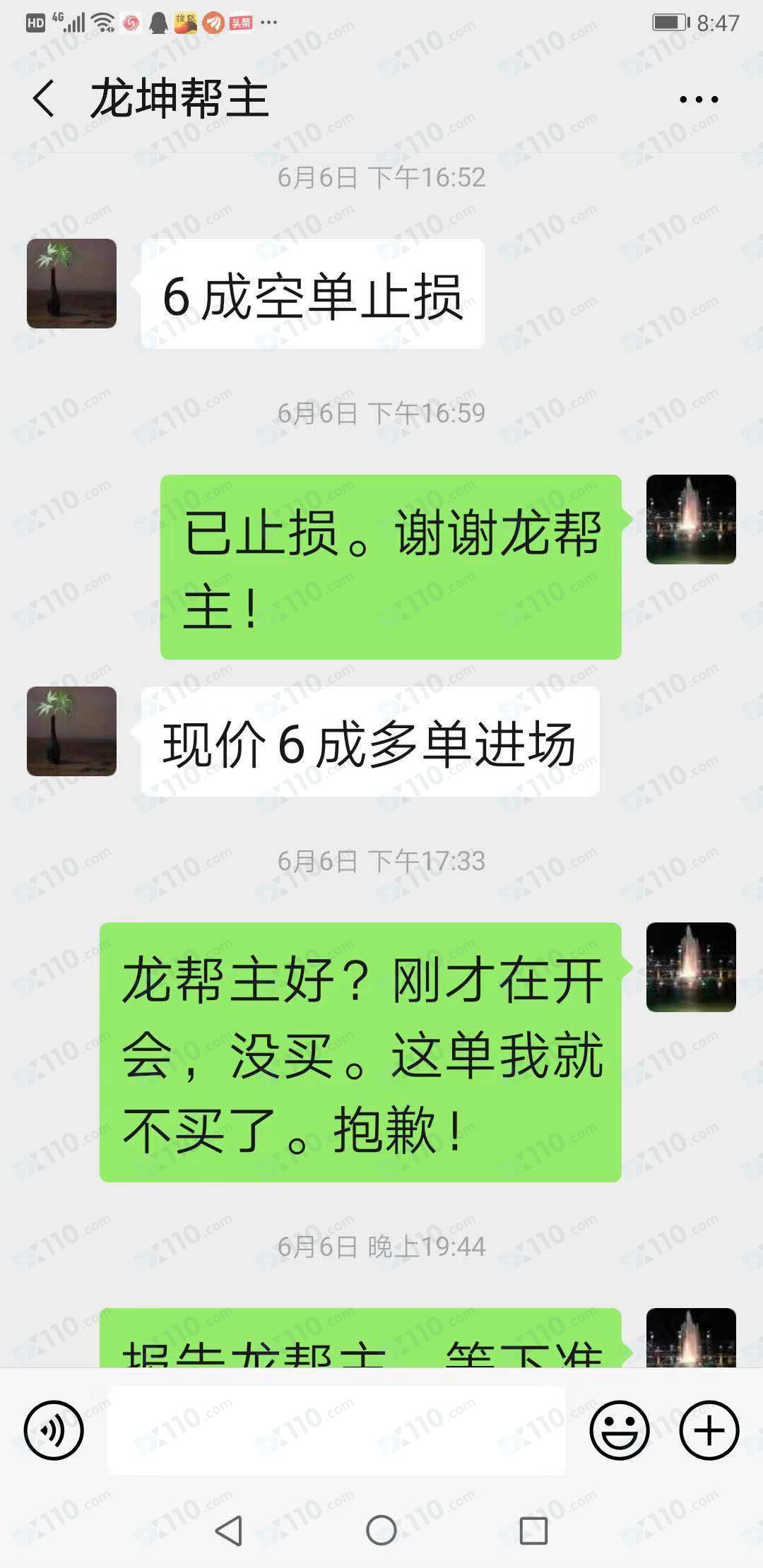Open the emoji picker

(620, 1430)
